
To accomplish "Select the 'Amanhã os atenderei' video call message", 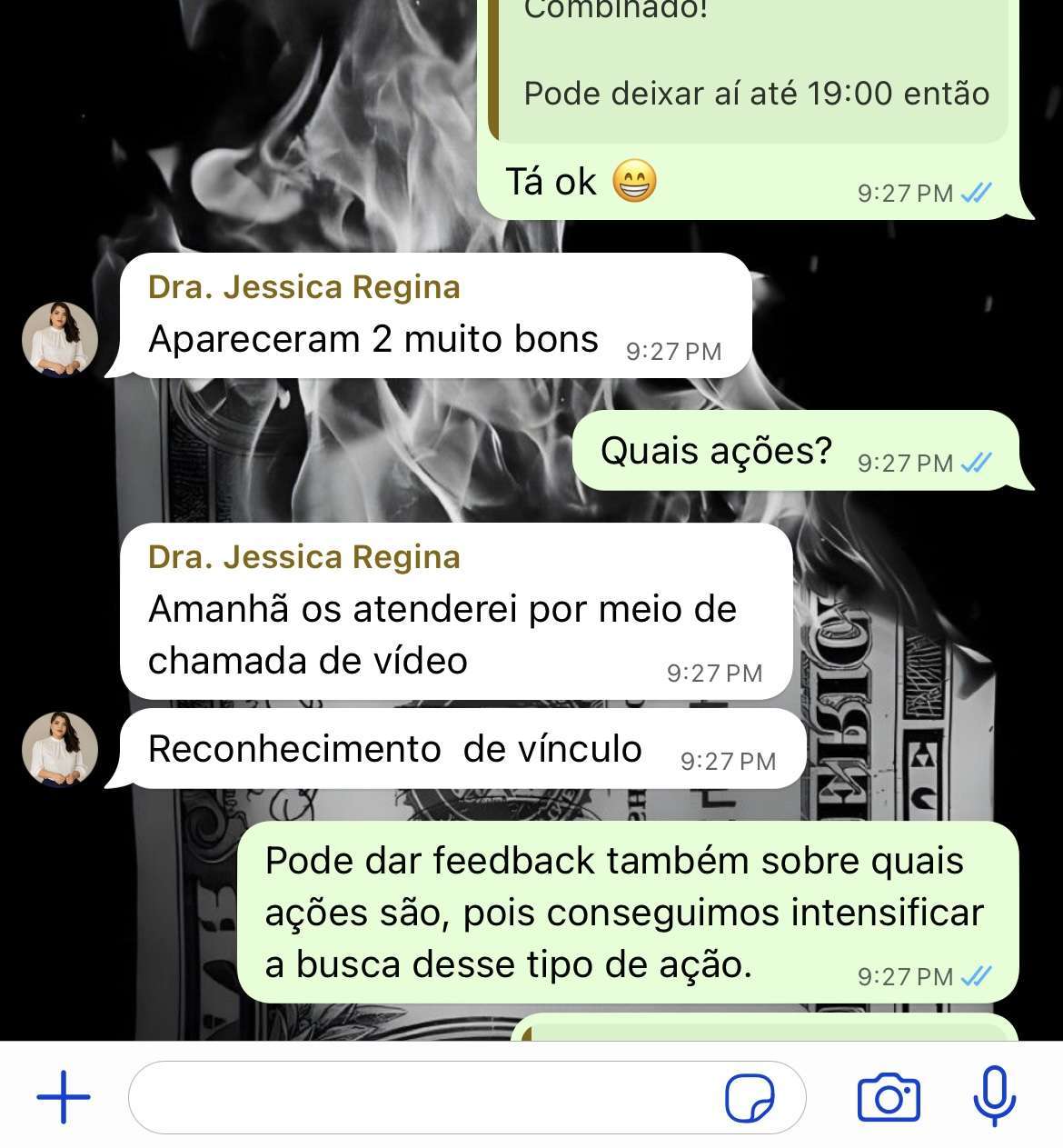I will 445,635.
